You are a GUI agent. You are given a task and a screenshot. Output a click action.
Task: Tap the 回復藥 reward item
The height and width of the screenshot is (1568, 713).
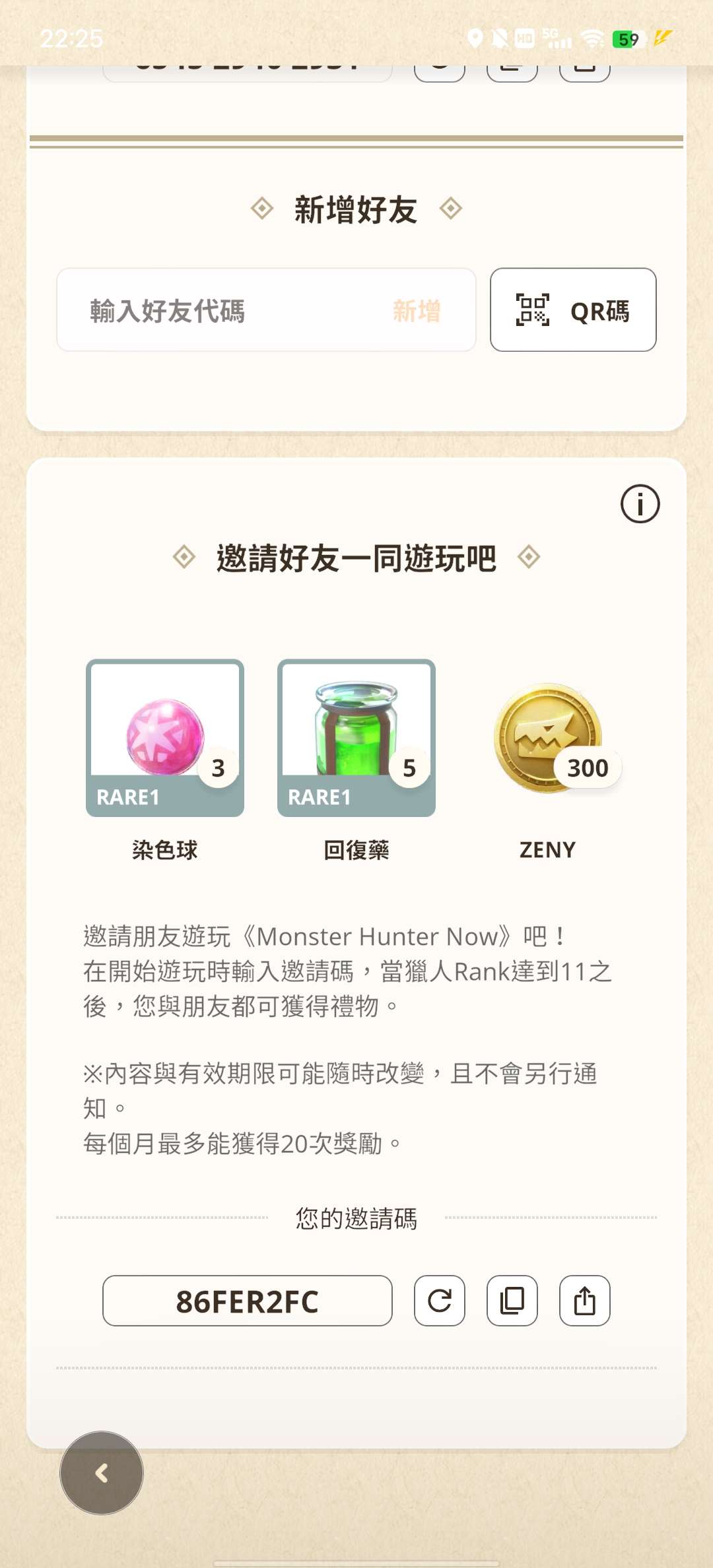click(356, 738)
